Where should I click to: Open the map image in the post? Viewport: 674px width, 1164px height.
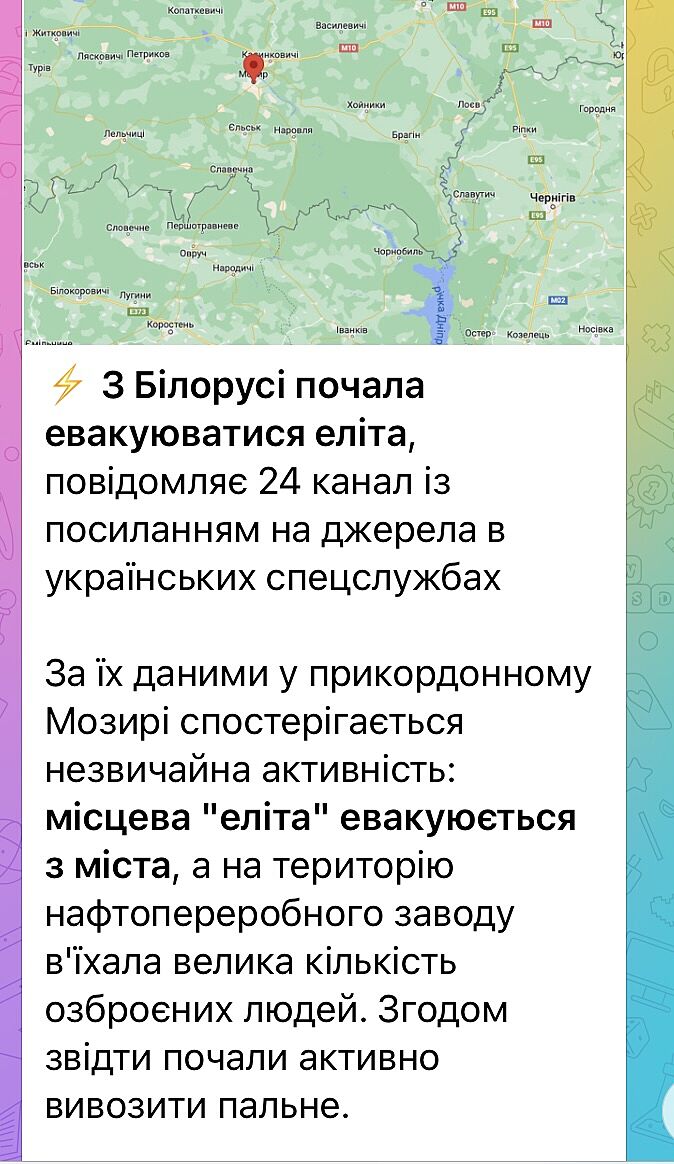tap(323, 172)
